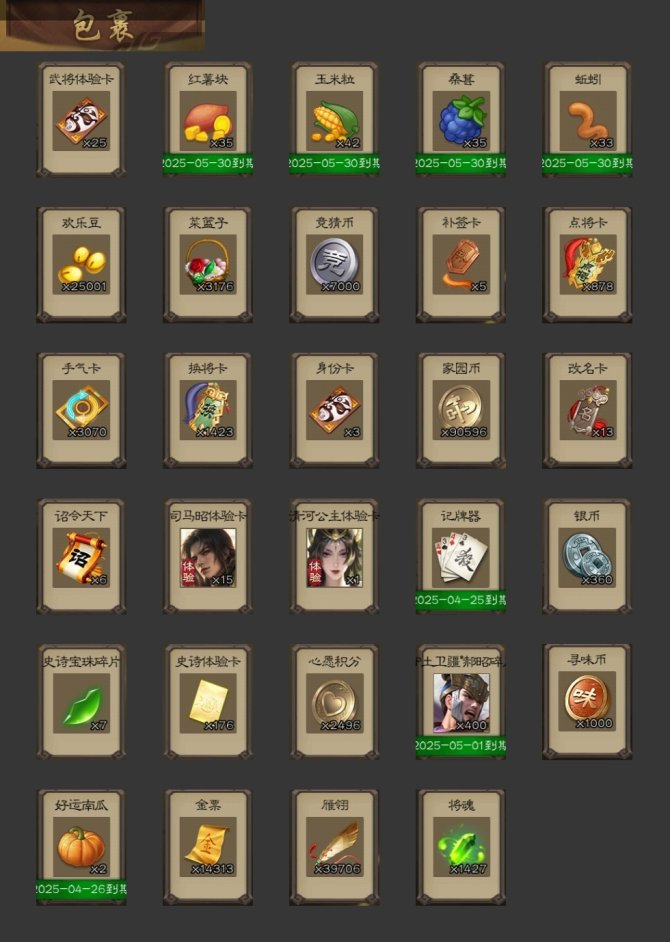Open the 武将体验卡 item

click(x=81, y=121)
